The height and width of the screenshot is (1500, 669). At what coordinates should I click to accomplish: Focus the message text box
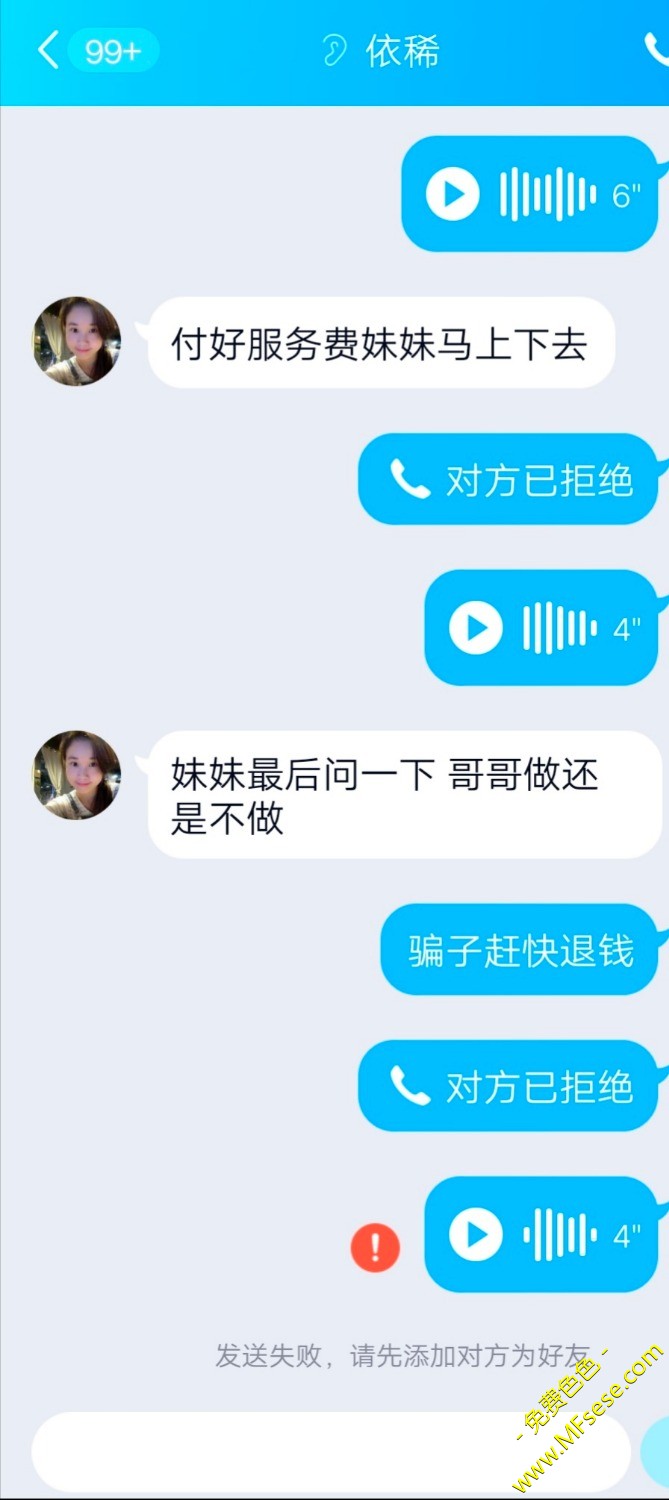[x=330, y=1450]
